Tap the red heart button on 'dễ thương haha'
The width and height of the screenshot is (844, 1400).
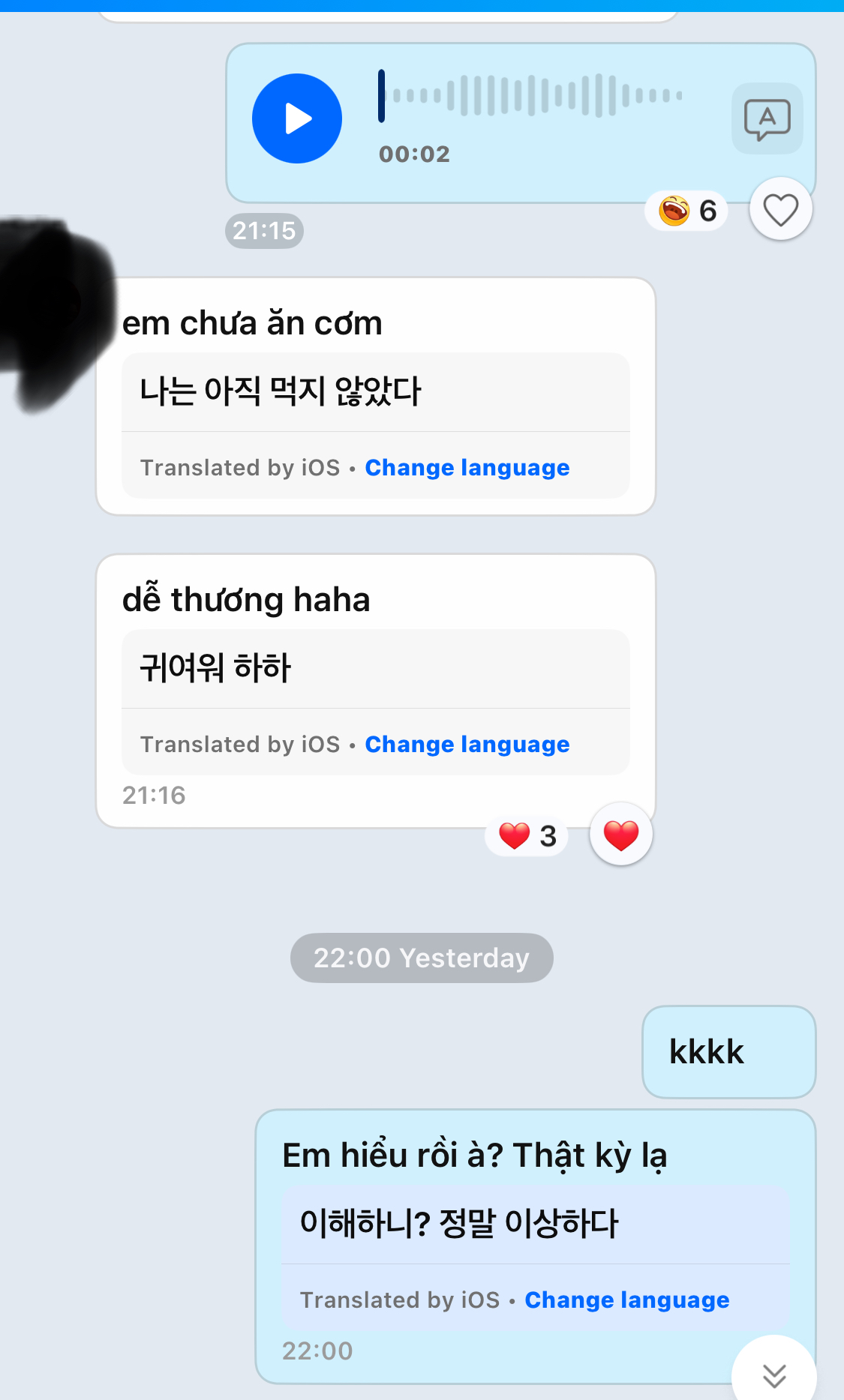point(620,835)
